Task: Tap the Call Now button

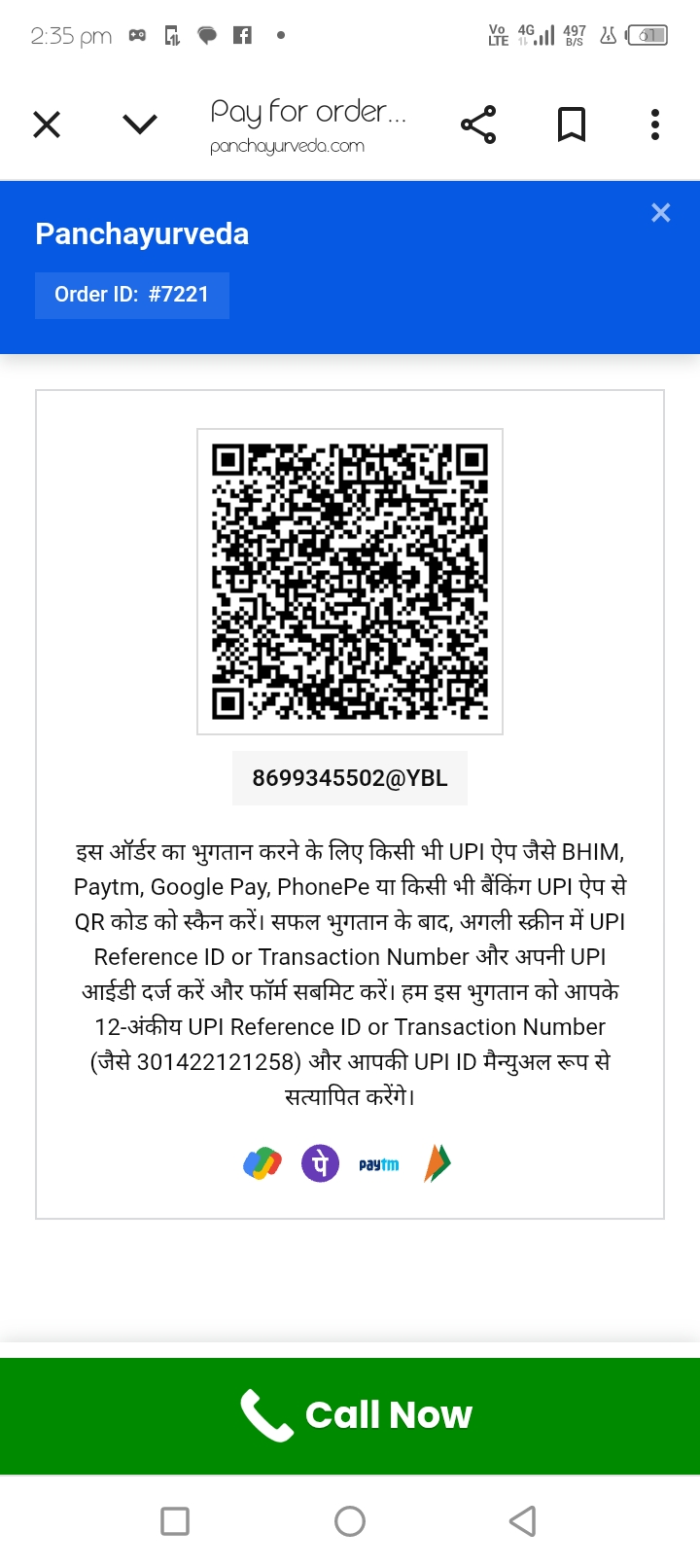Action: (350, 1415)
